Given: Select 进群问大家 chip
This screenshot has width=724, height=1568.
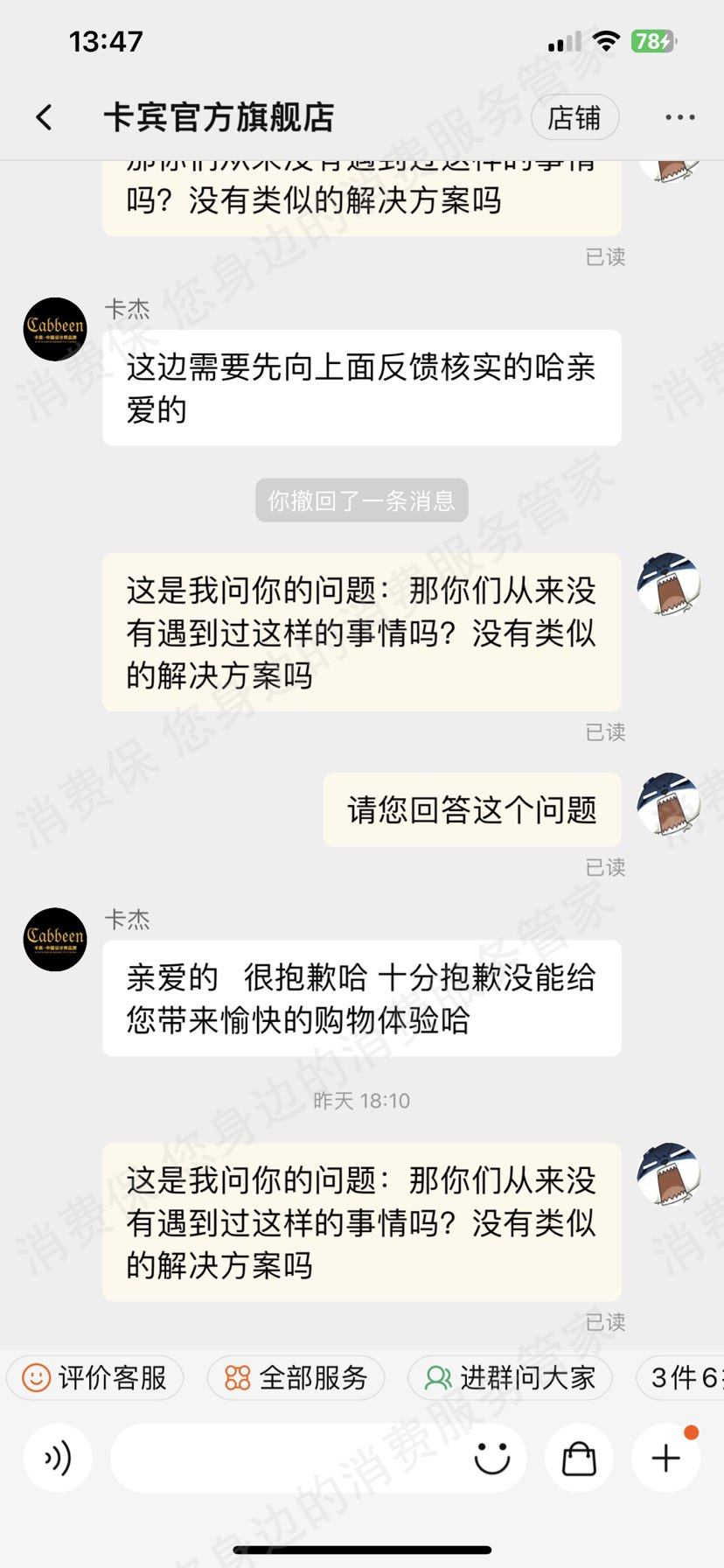Looking at the screenshot, I should [510, 1378].
